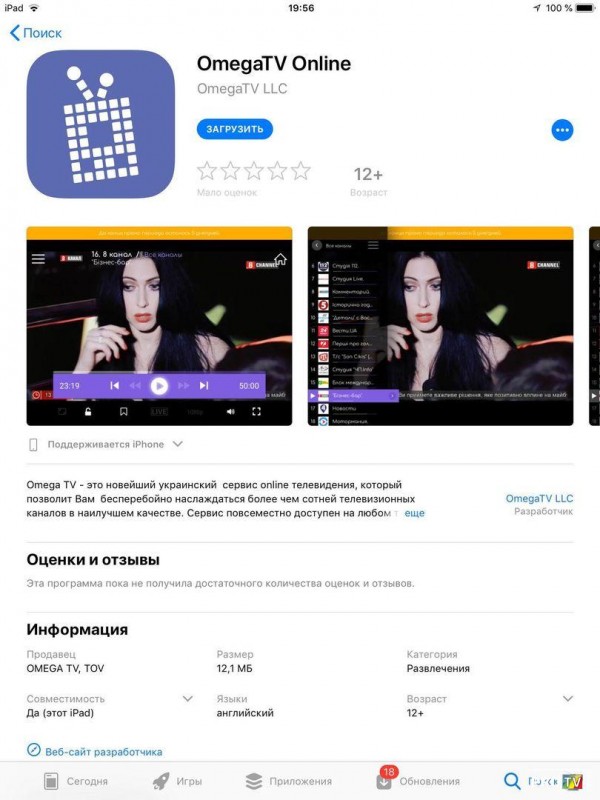
Task: Go back to Поиск
Action: click(x=36, y=33)
